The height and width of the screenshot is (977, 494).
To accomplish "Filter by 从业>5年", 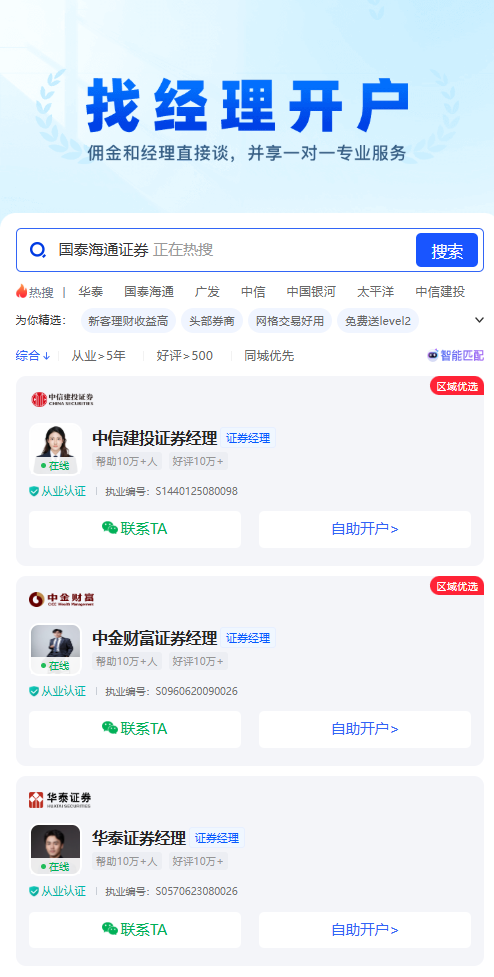I will tap(98, 356).
